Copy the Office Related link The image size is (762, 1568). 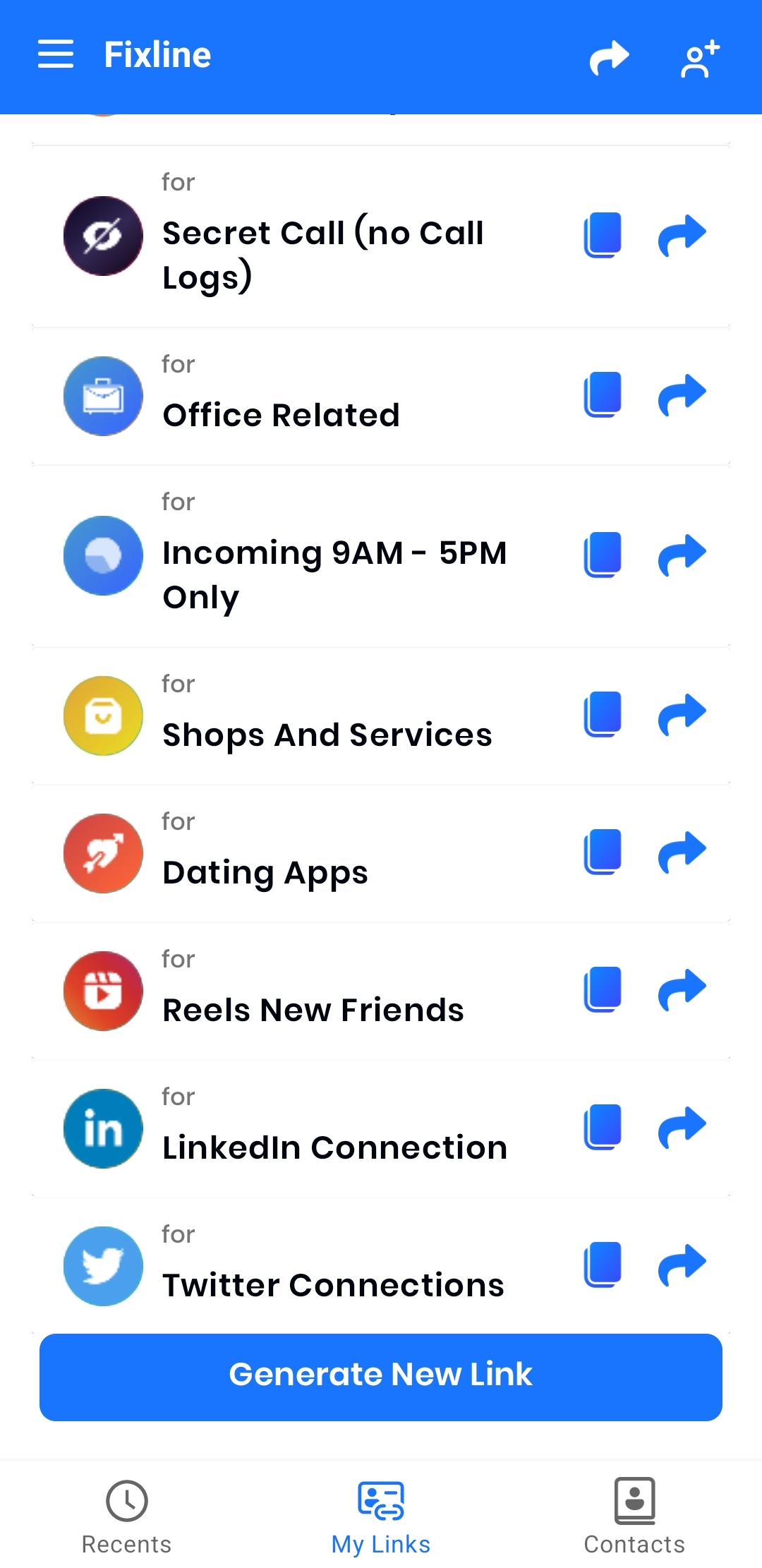pyautogui.click(x=603, y=394)
